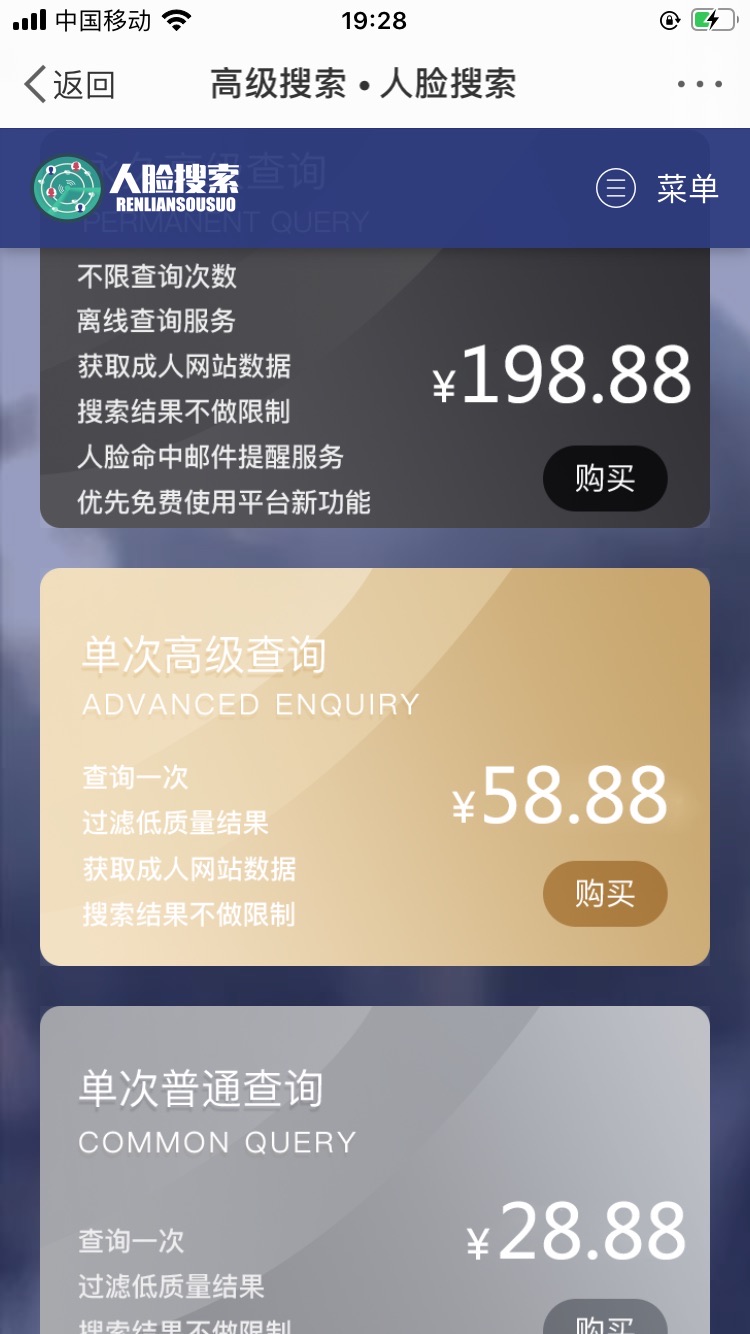Viewport: 750px width, 1334px height.
Task: Go back using the 返回 button
Action: (70, 85)
